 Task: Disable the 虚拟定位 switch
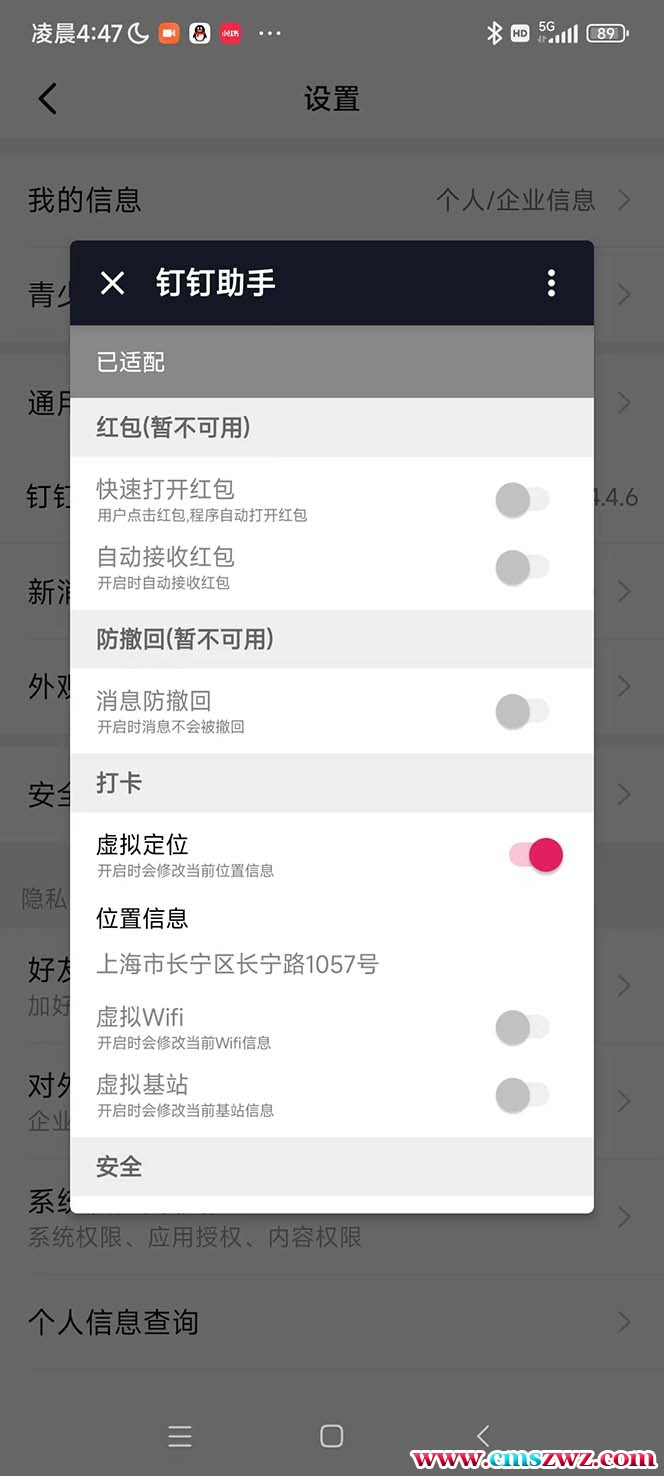(x=536, y=855)
